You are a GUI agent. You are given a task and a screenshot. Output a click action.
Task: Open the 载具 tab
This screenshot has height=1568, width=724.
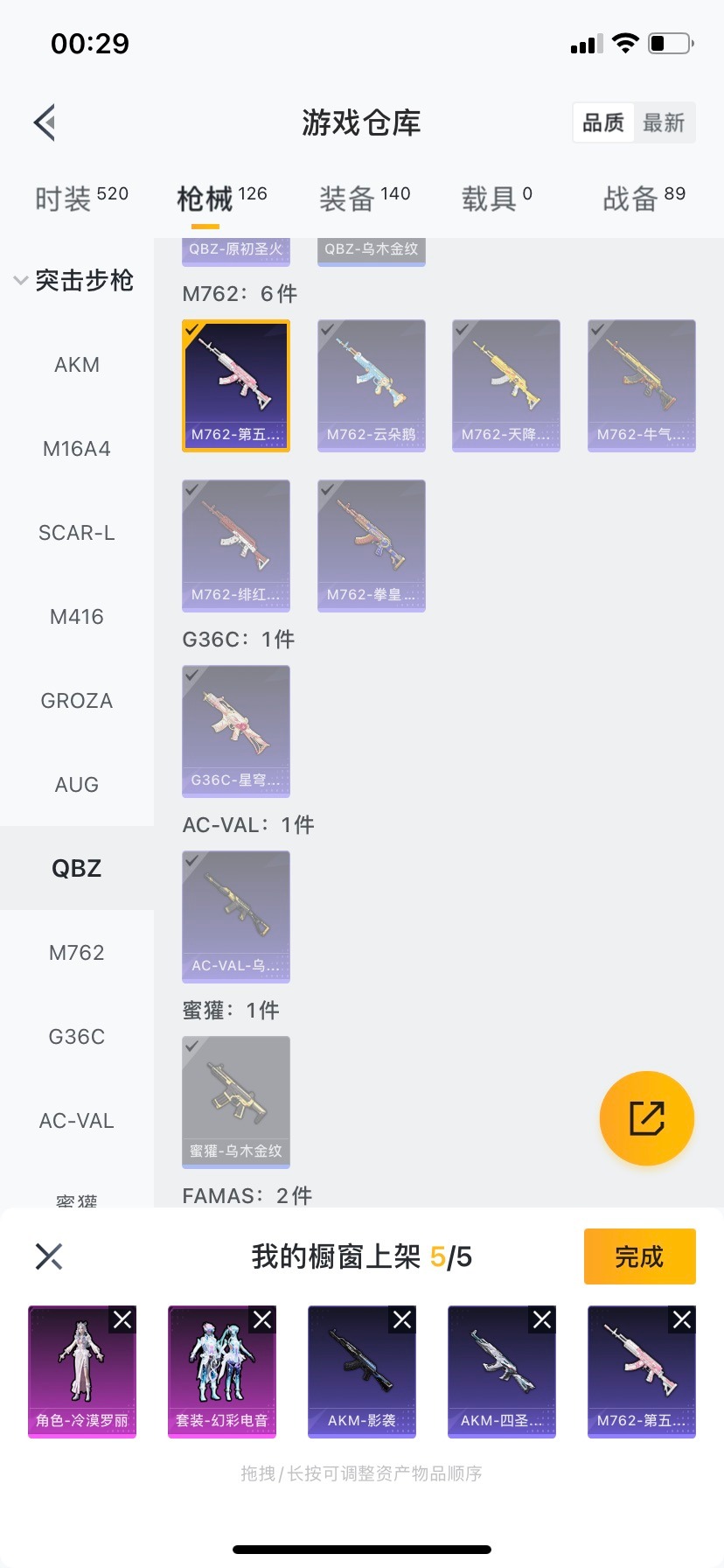496,199
